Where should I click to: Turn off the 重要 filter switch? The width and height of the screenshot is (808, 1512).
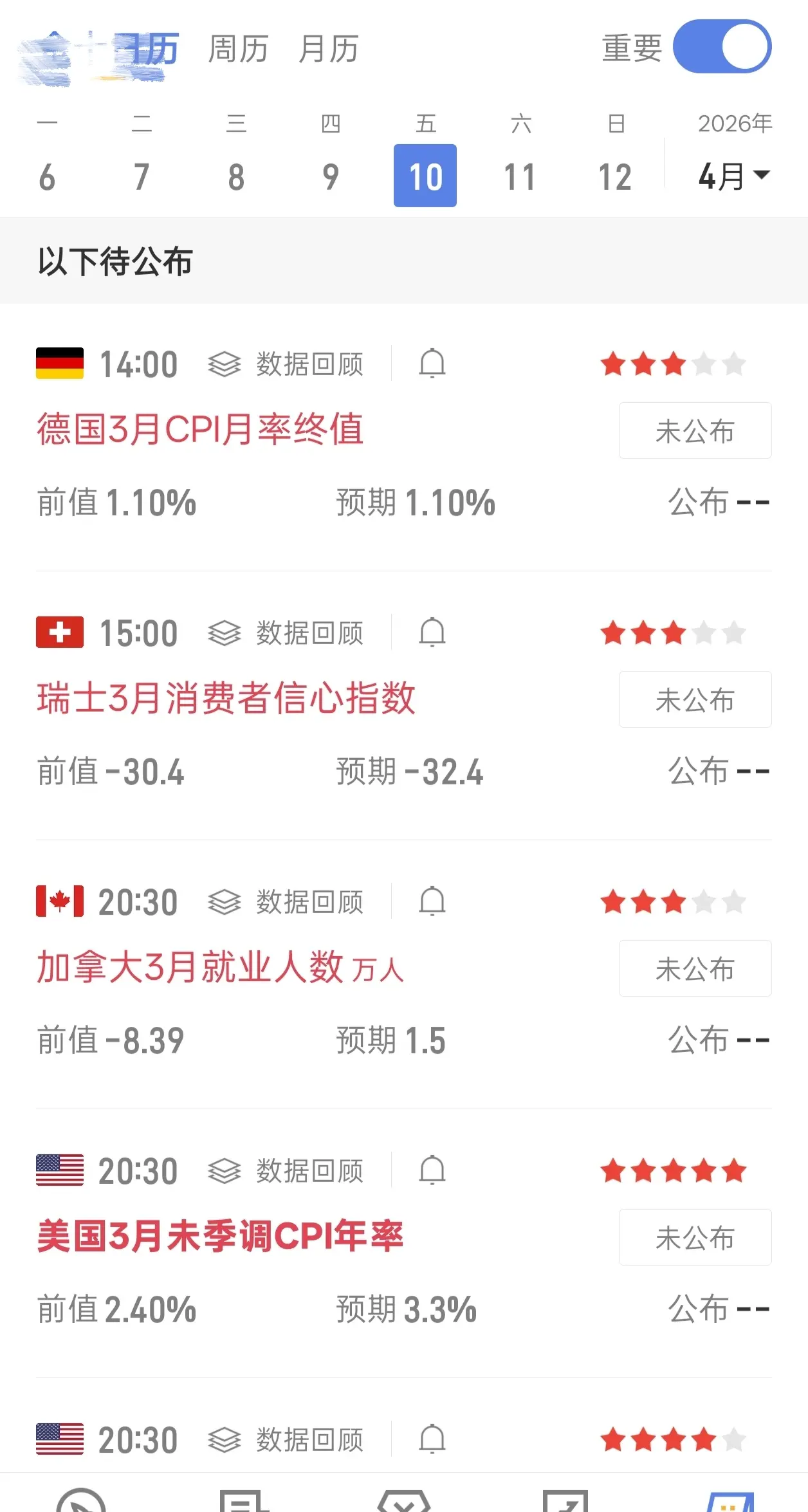pos(722,46)
